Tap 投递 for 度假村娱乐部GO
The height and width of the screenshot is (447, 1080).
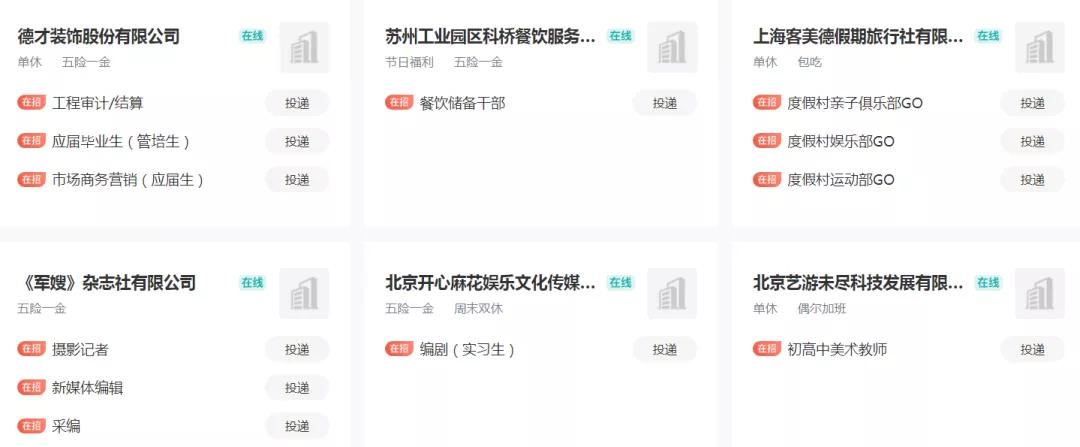1032,141
